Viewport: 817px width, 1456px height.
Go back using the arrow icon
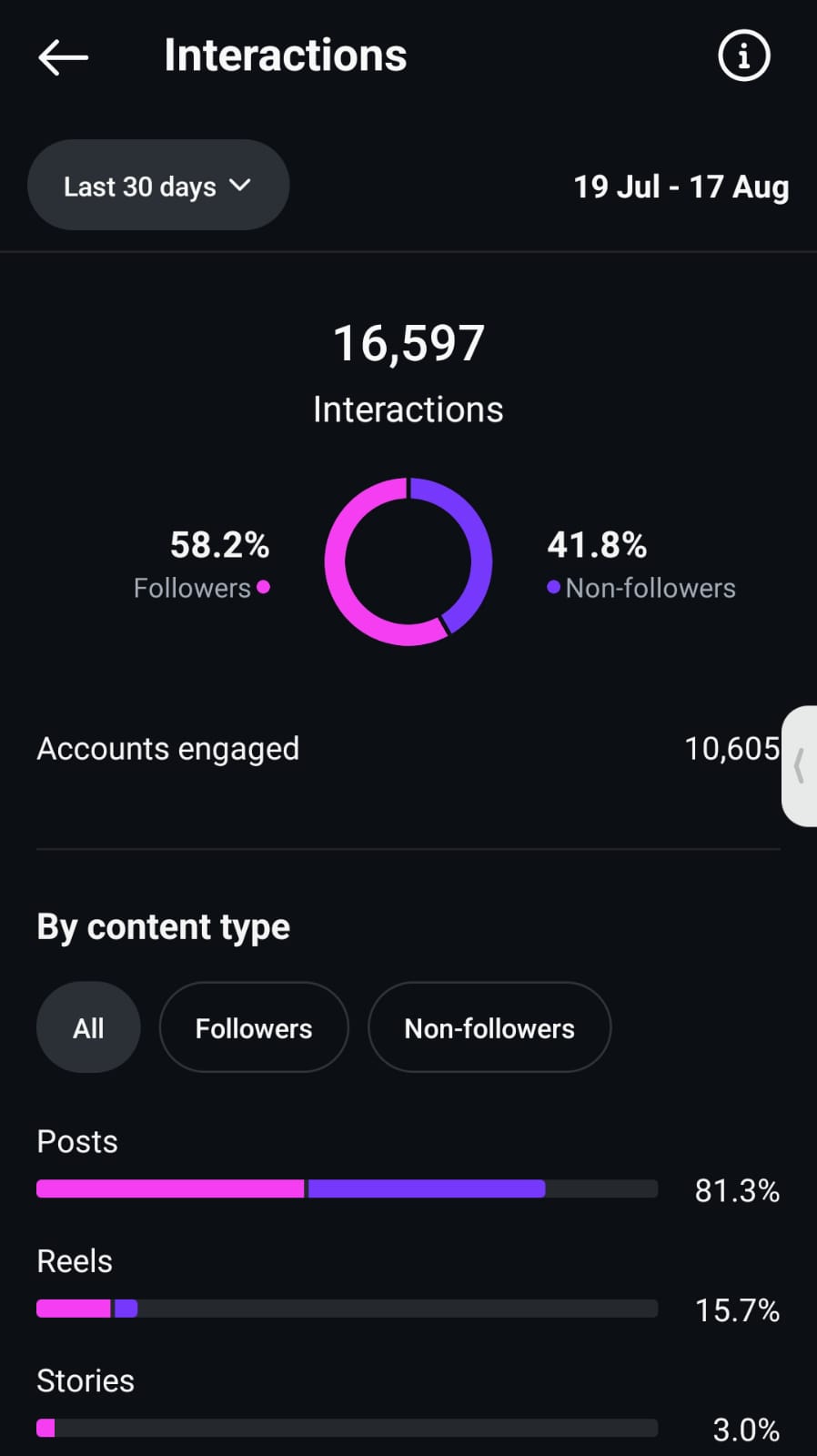[x=63, y=56]
